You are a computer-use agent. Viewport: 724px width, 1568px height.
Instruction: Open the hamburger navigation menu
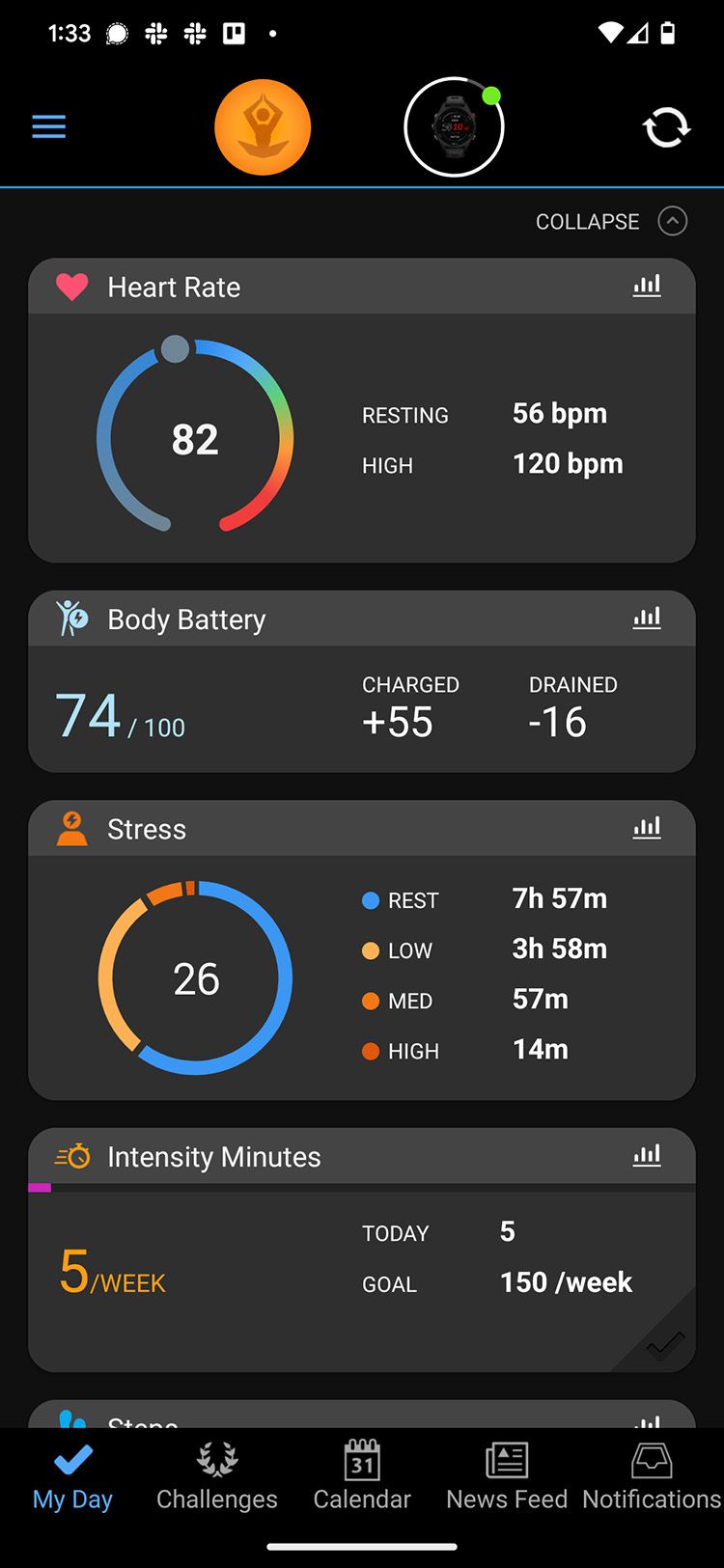49,126
